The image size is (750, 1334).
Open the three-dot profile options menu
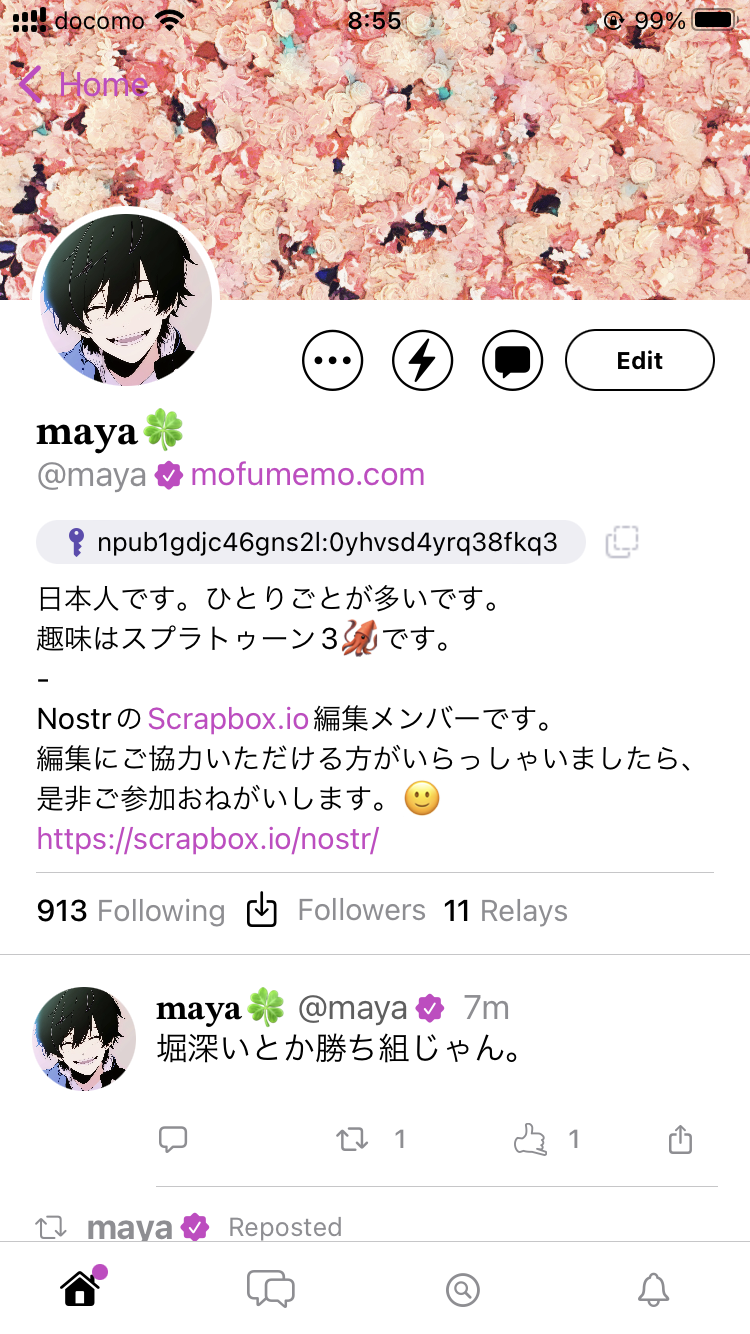tap(332, 361)
